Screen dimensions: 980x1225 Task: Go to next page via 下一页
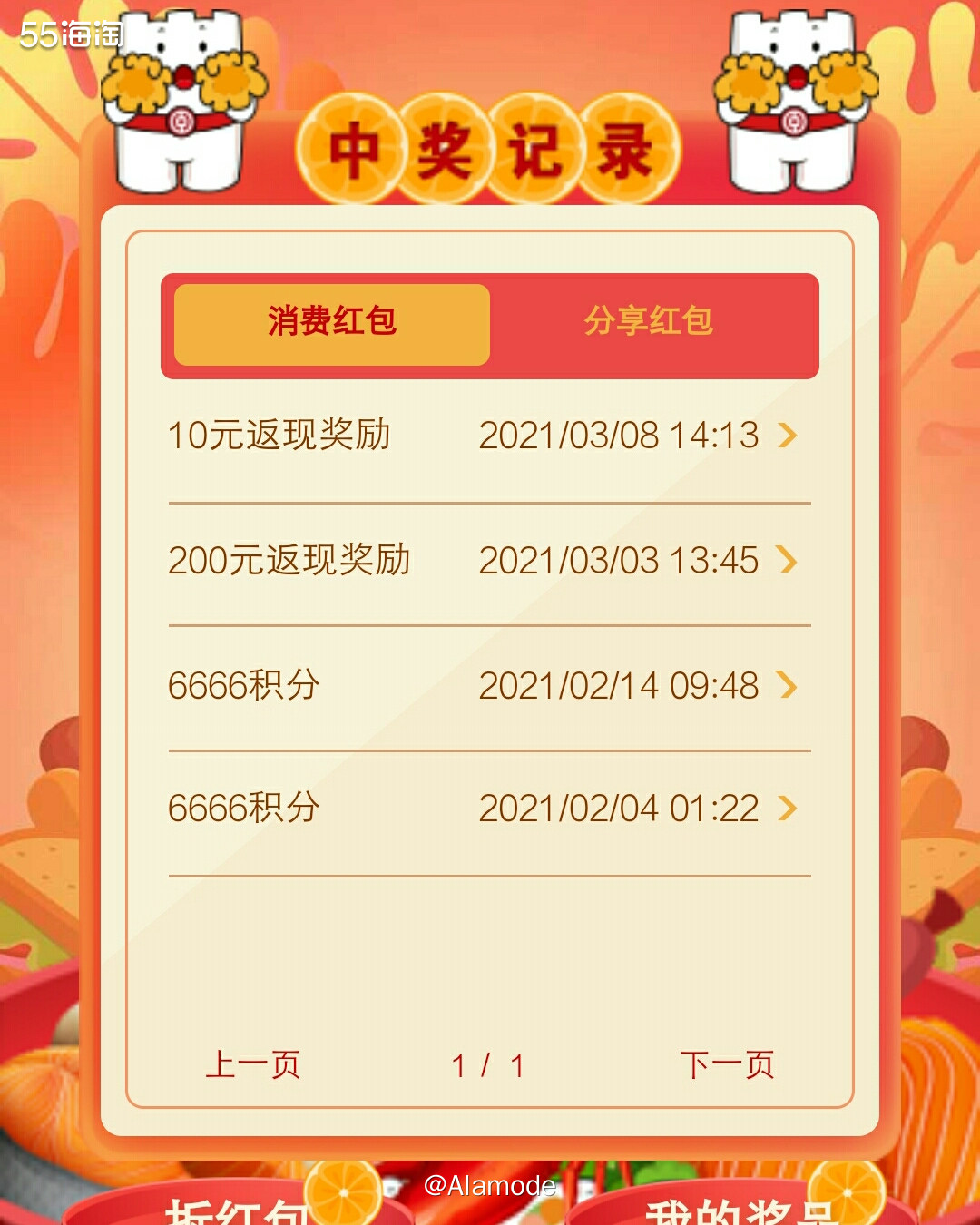[x=730, y=1064]
